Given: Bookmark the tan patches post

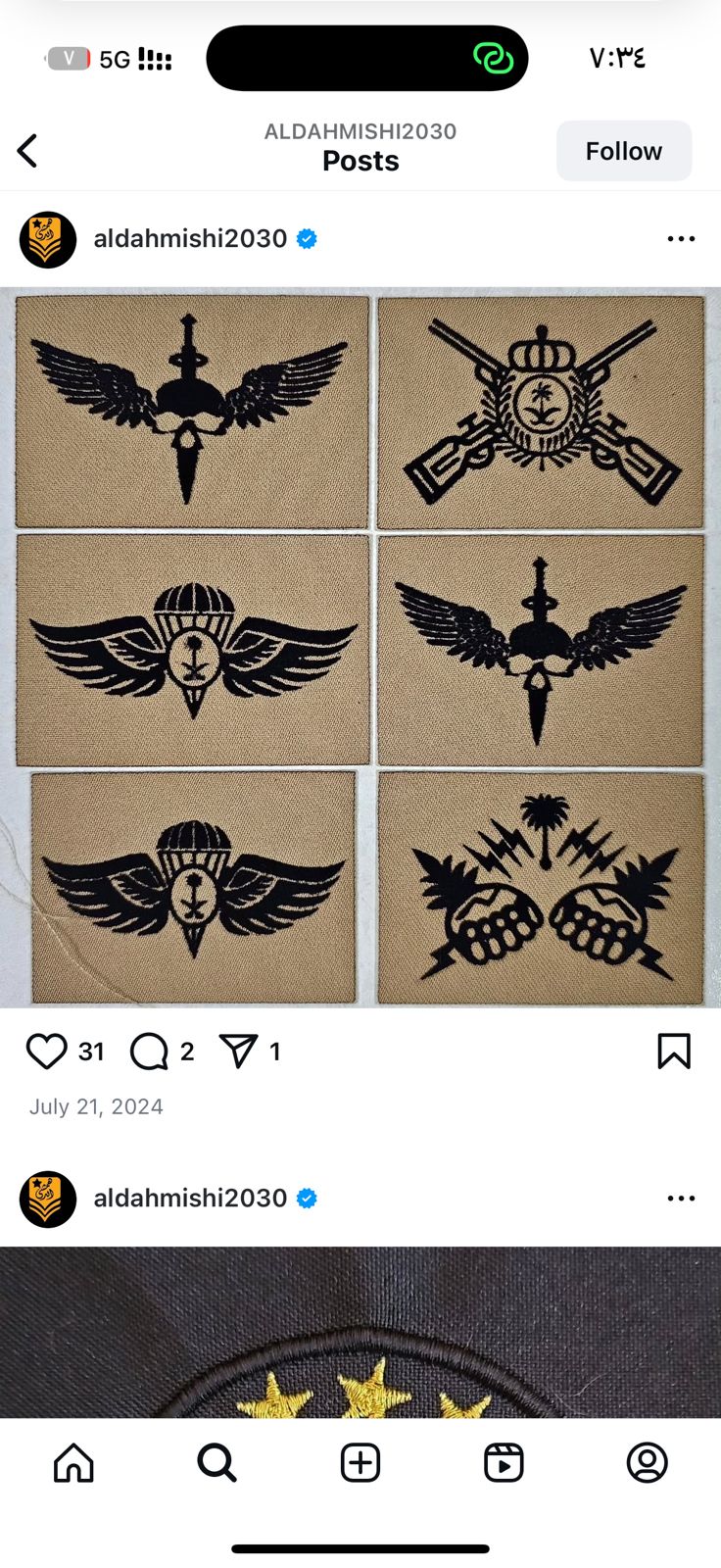Looking at the screenshot, I should [x=674, y=1052].
